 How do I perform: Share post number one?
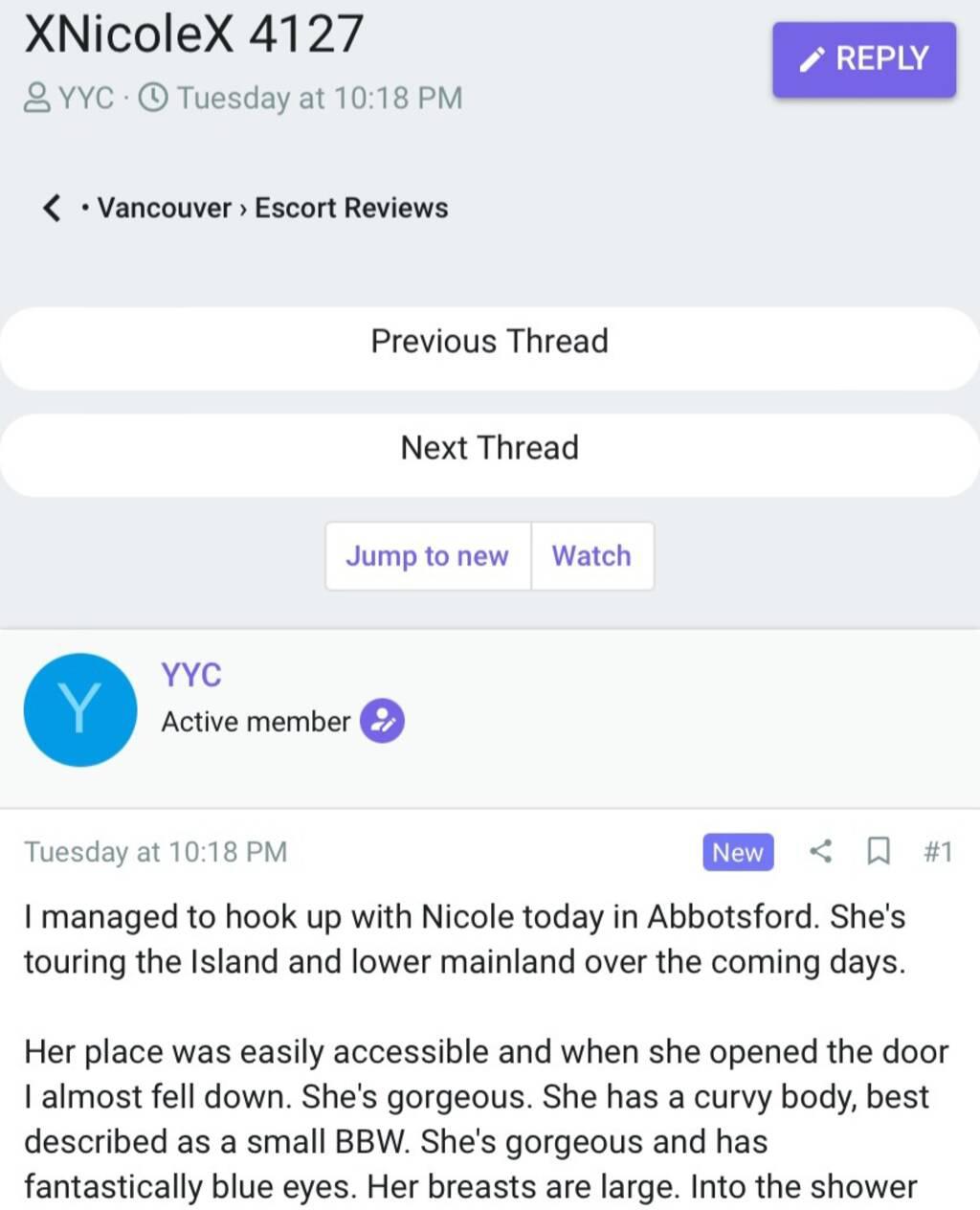820,851
